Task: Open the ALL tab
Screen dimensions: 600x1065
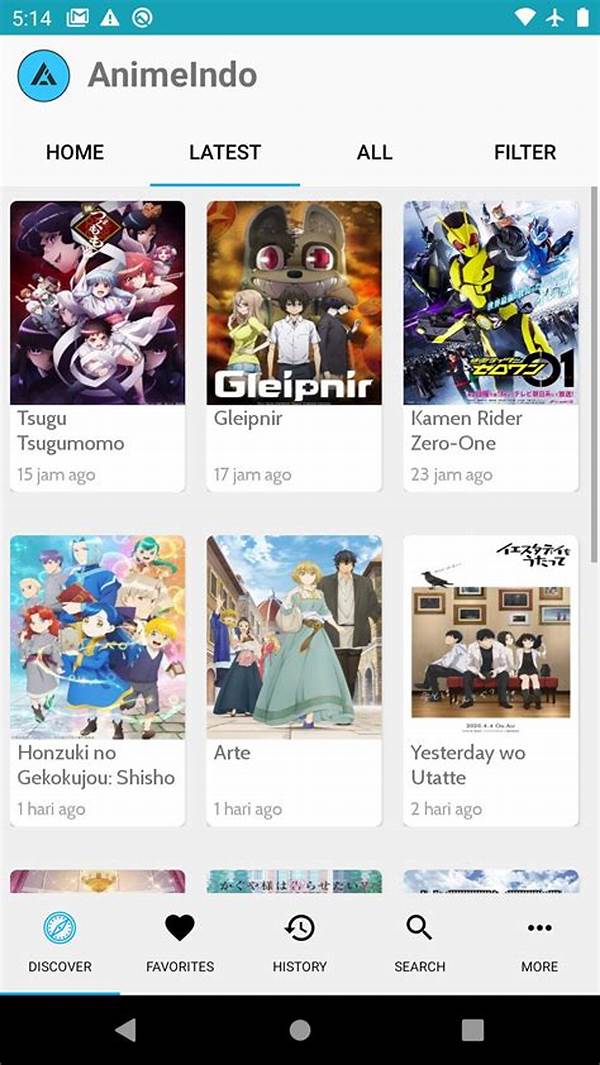Action: click(375, 152)
